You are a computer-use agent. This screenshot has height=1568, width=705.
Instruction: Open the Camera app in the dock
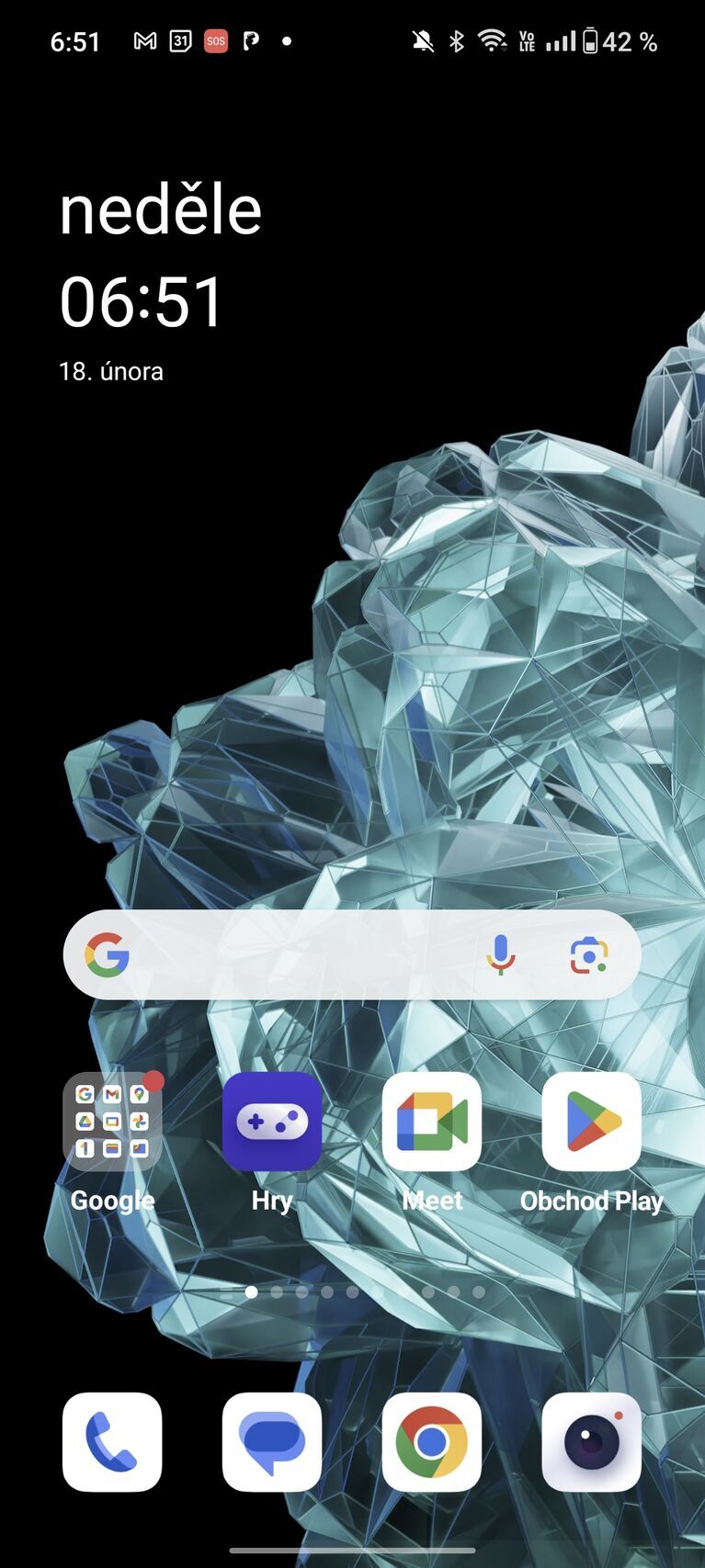click(591, 1440)
